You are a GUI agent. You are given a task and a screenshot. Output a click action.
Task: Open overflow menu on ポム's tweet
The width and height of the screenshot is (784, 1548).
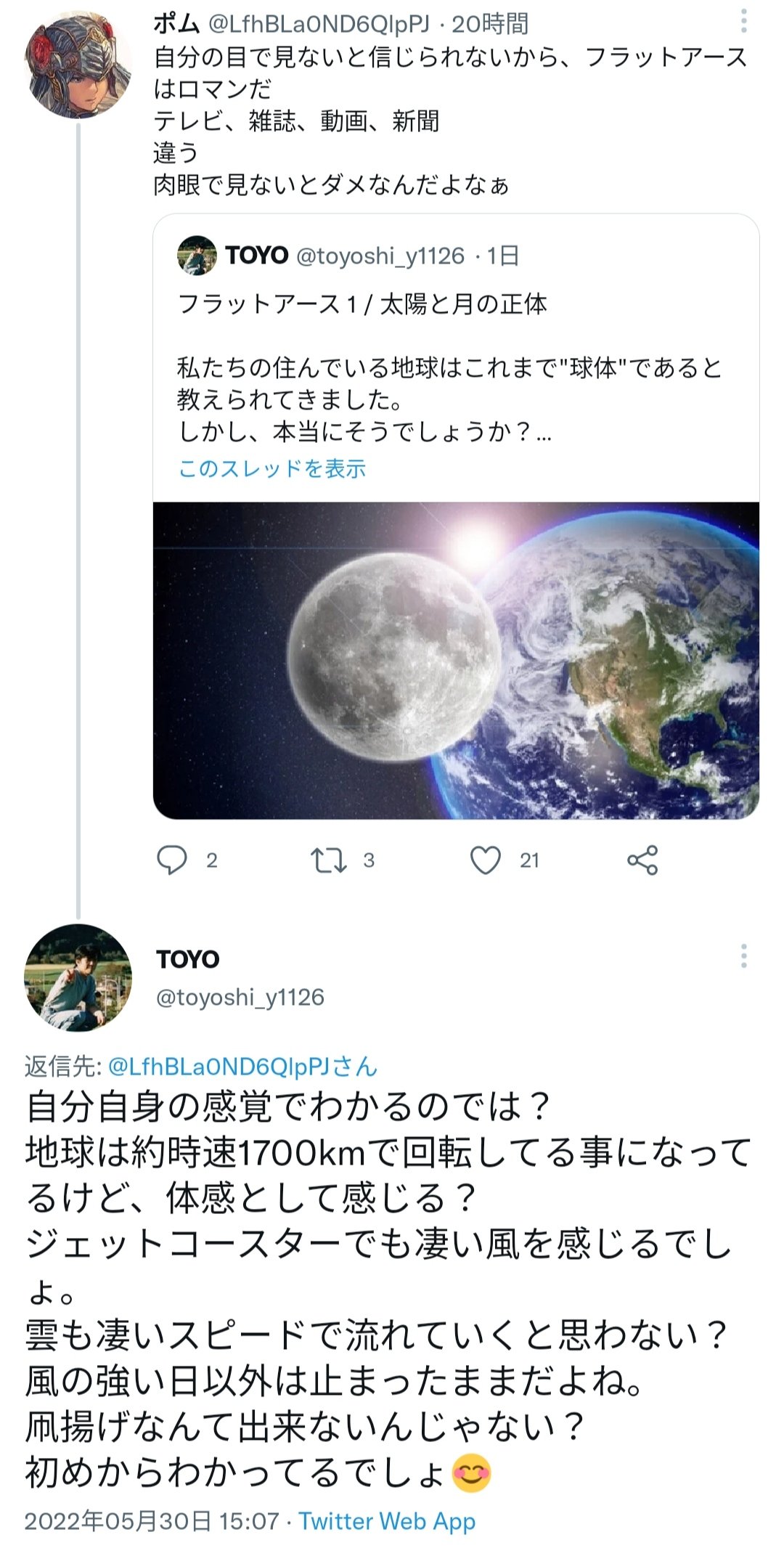point(743,21)
